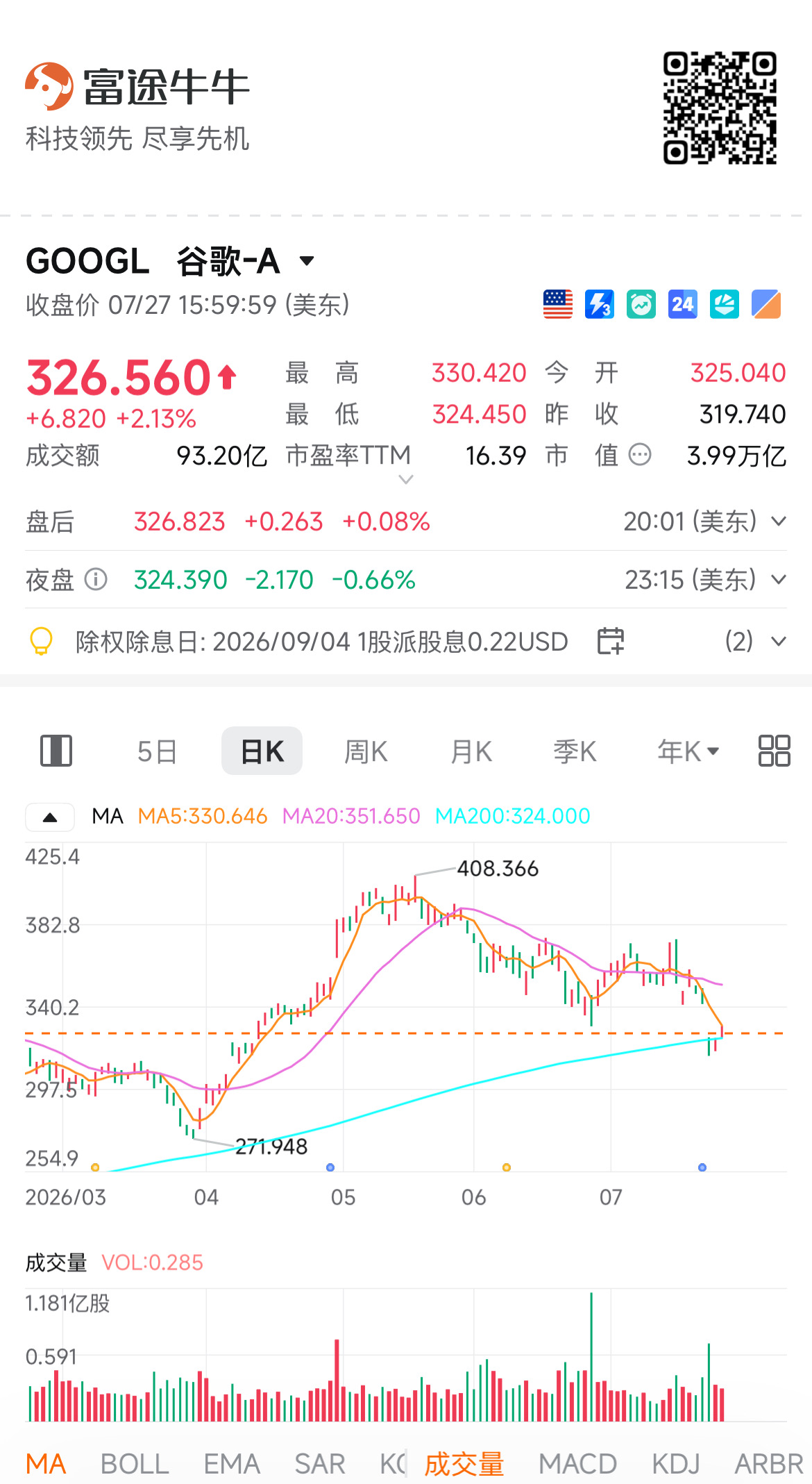This screenshot has height=1484, width=812.
Task: Open the 市值 info bubble icon
Action: click(640, 455)
